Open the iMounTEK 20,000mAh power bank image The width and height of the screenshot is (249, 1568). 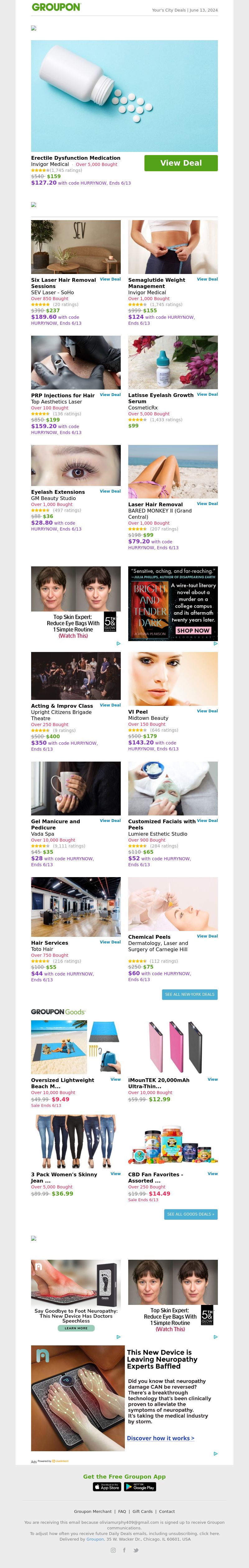[x=173, y=1046]
